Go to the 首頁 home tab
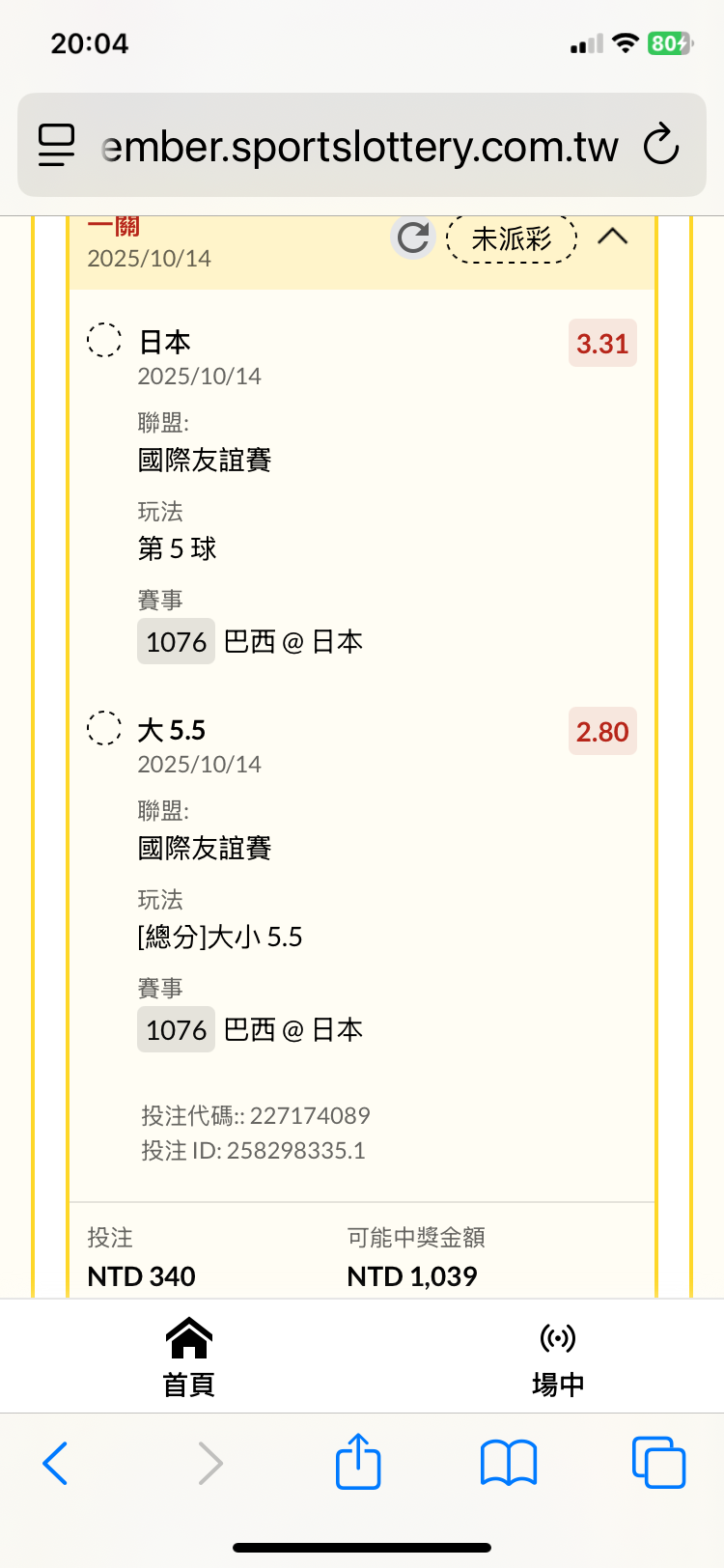The width and height of the screenshot is (724, 1568). click(188, 1357)
